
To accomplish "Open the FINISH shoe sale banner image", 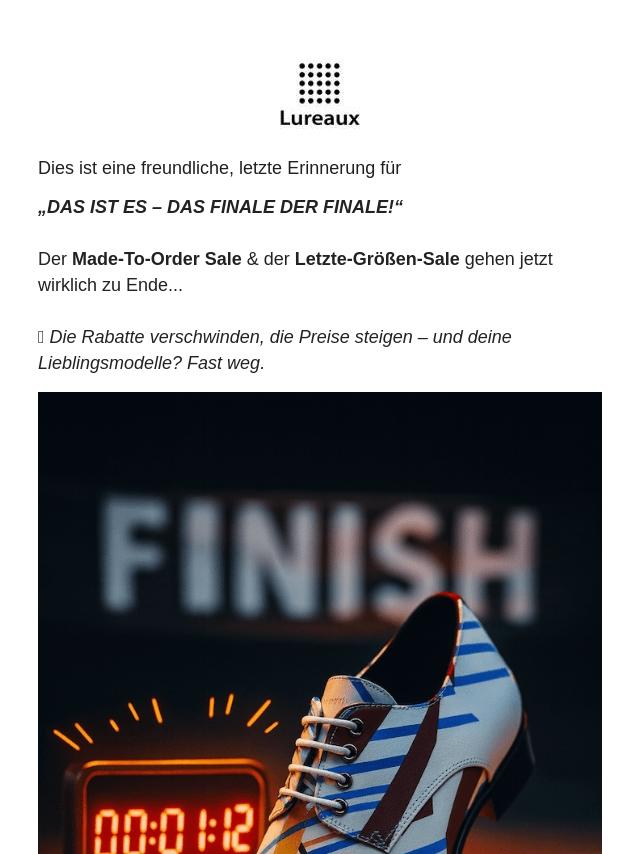I will pos(320,622).
